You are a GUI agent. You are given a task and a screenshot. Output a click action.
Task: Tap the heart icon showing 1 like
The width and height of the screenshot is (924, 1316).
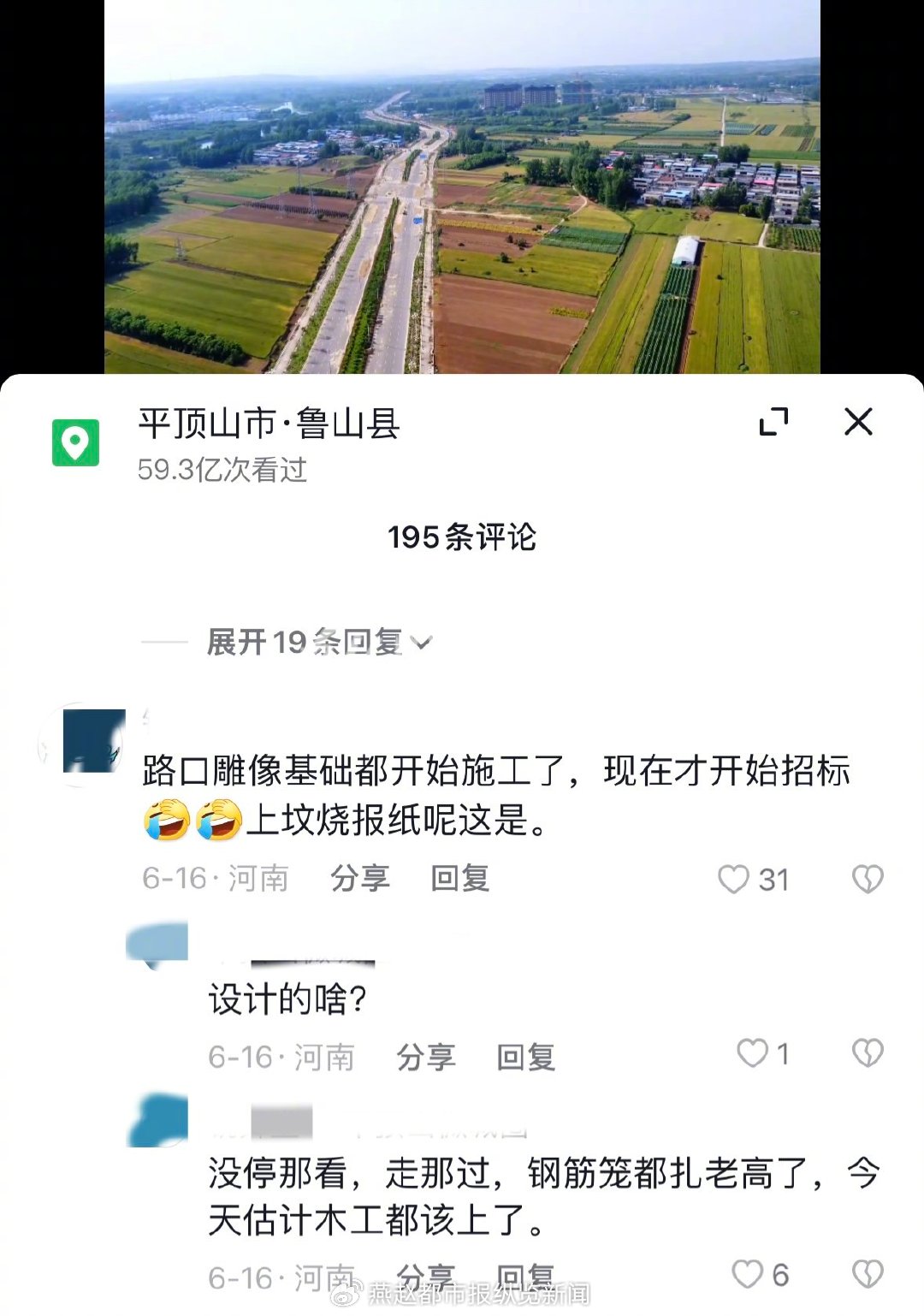753,1056
